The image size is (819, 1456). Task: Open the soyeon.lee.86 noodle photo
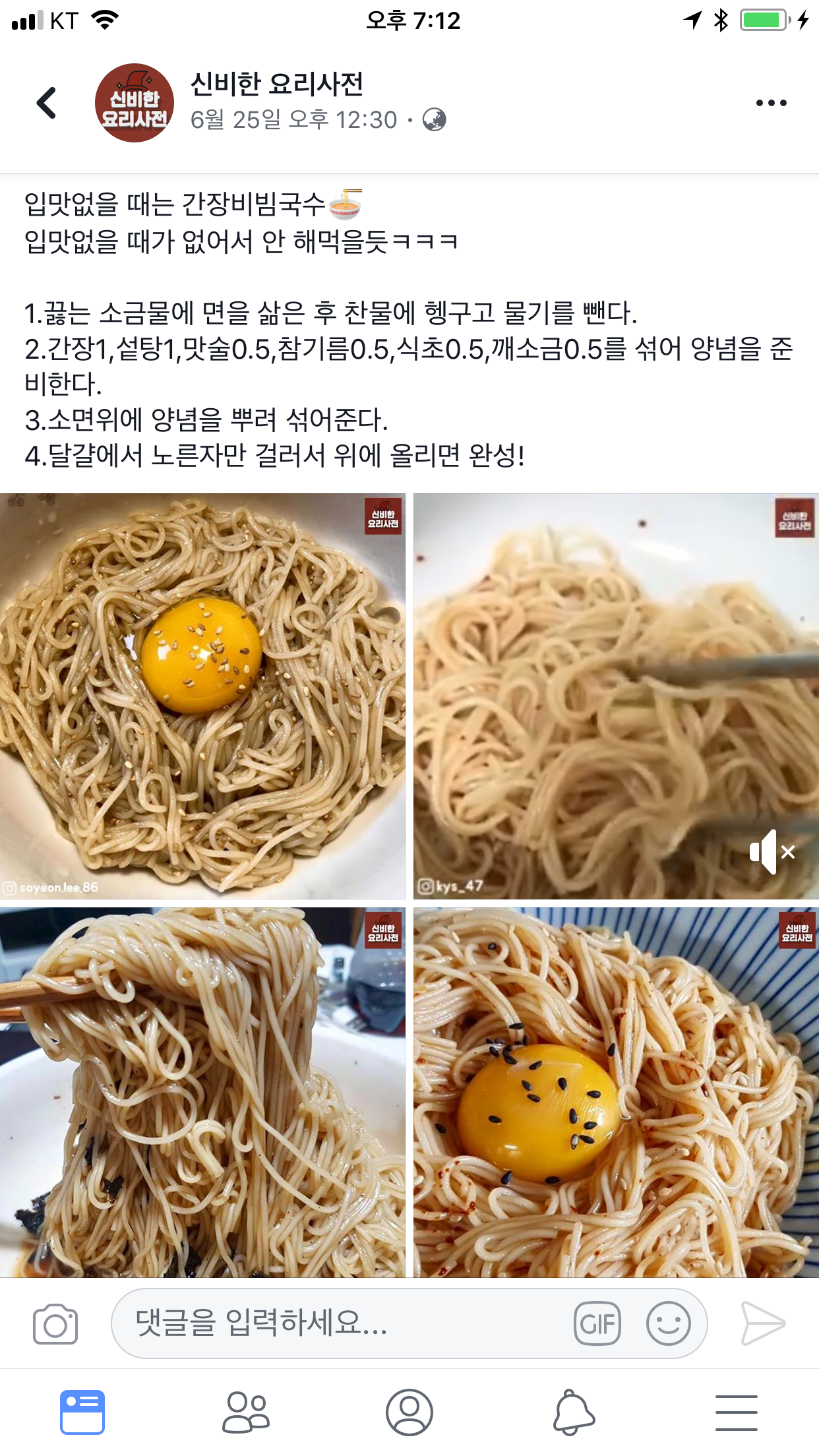pyautogui.click(x=202, y=696)
